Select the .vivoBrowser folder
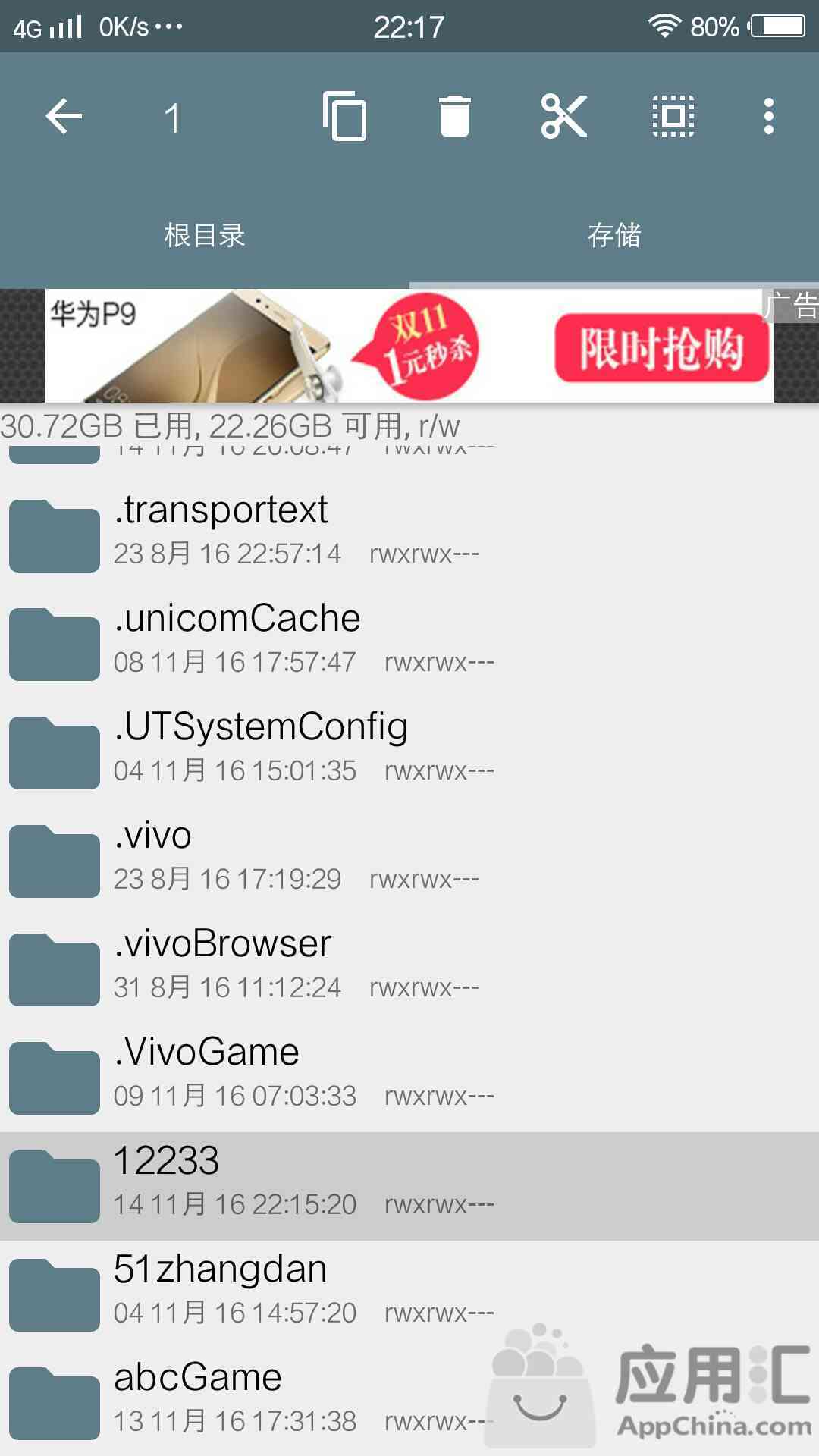 tap(303, 965)
